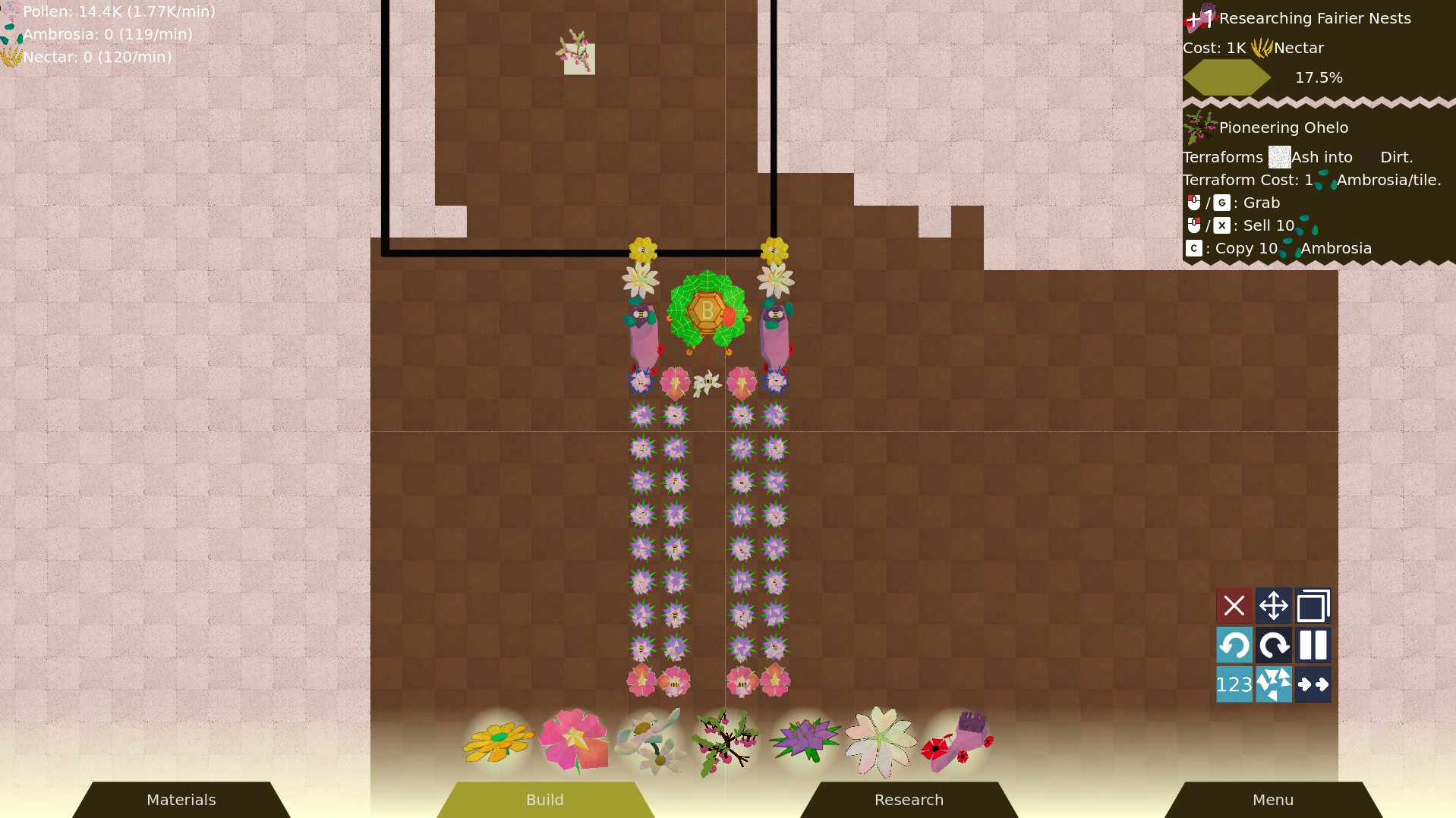Select the purple spiky flower to build
This screenshot has width=1456, height=818.
pyautogui.click(x=804, y=741)
